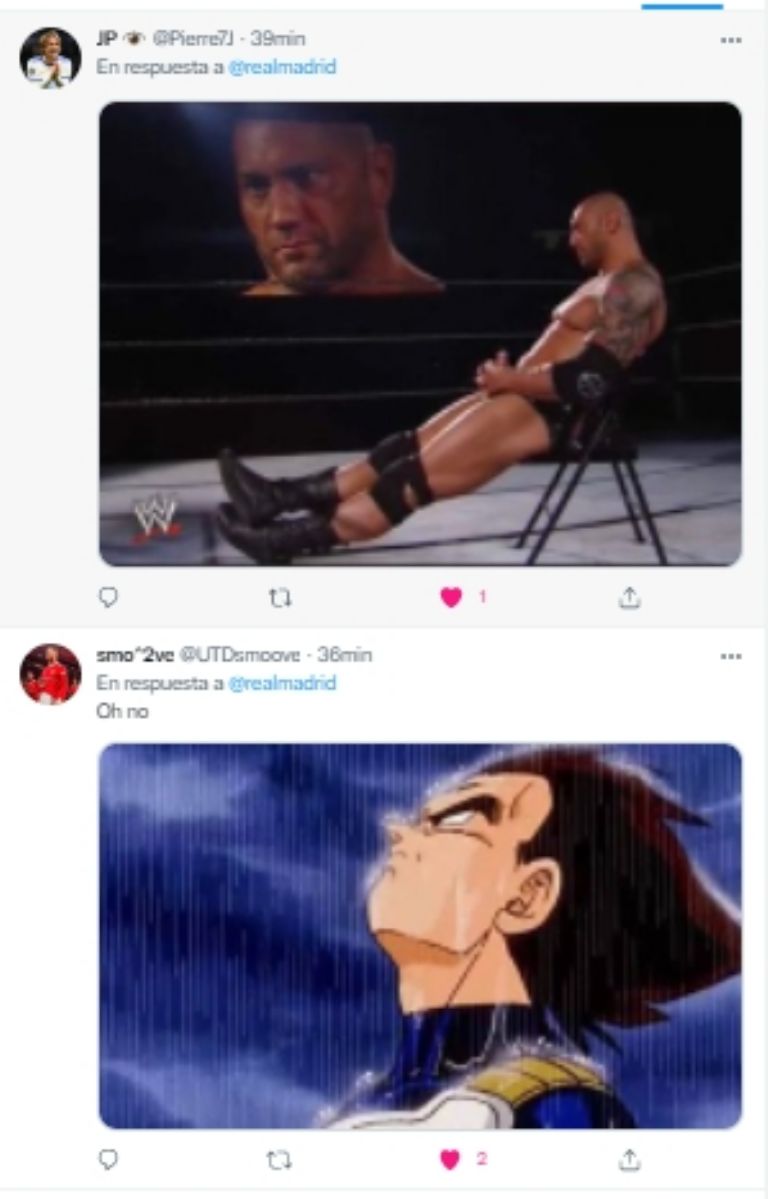Retweet smo^2ve's "Oh no" tweet
This screenshot has height=1199, width=768.
click(281, 1159)
